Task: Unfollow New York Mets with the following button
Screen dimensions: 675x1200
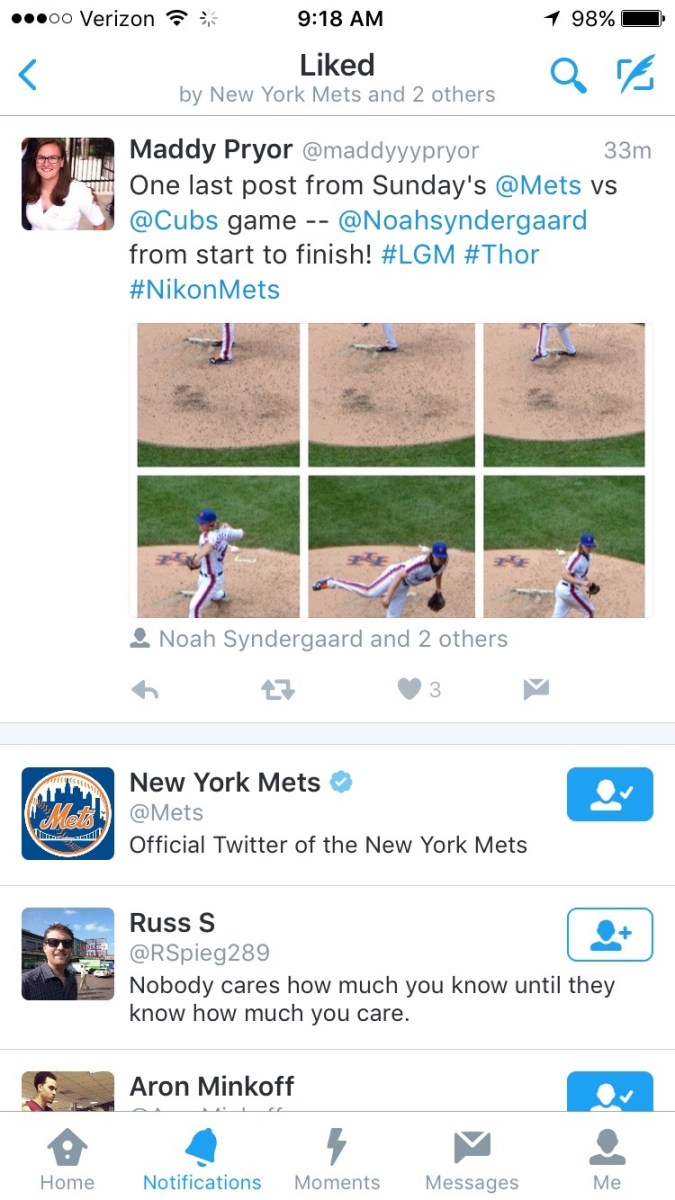Action: coord(609,794)
